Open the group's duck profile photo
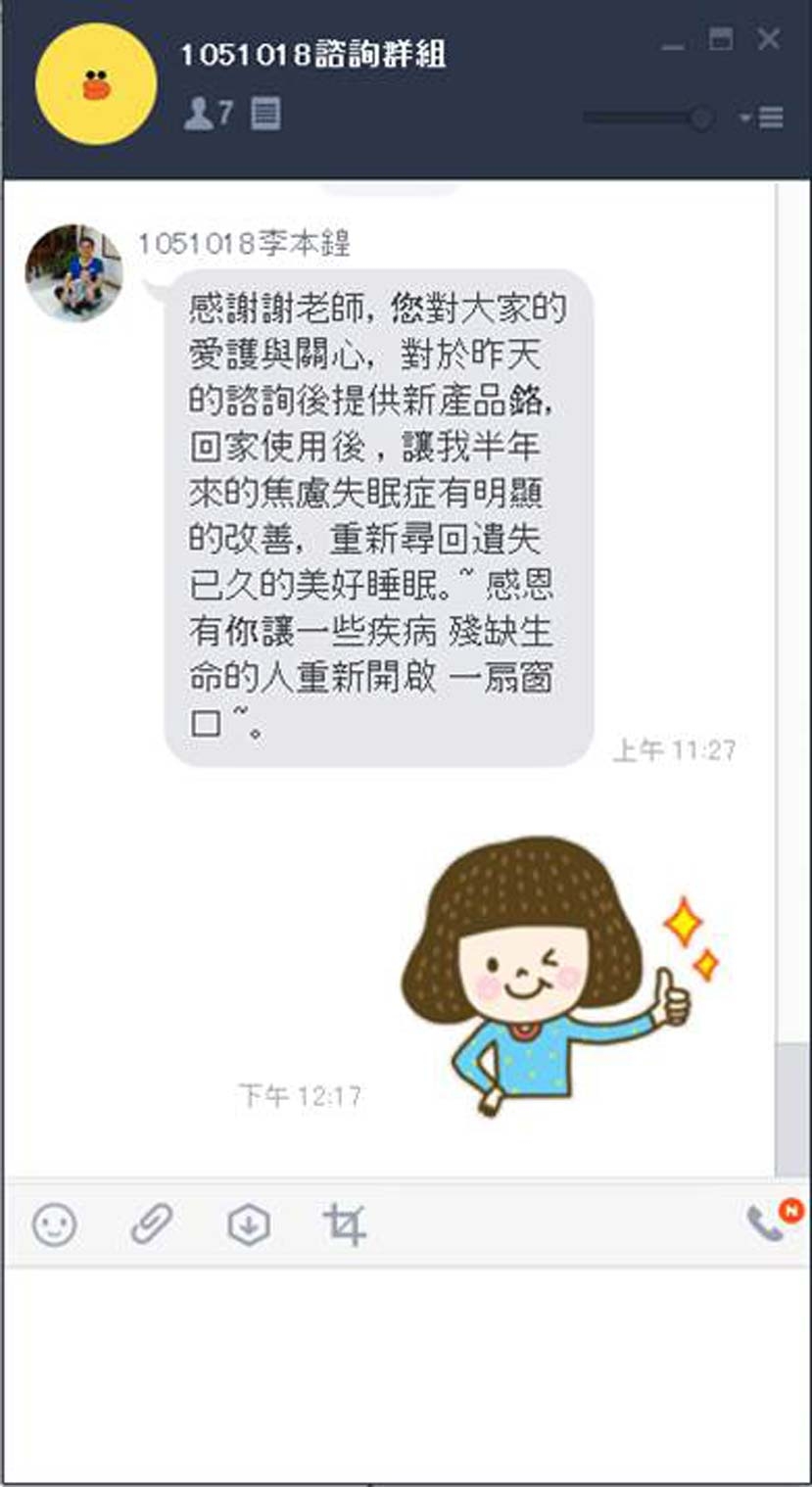 (96, 84)
